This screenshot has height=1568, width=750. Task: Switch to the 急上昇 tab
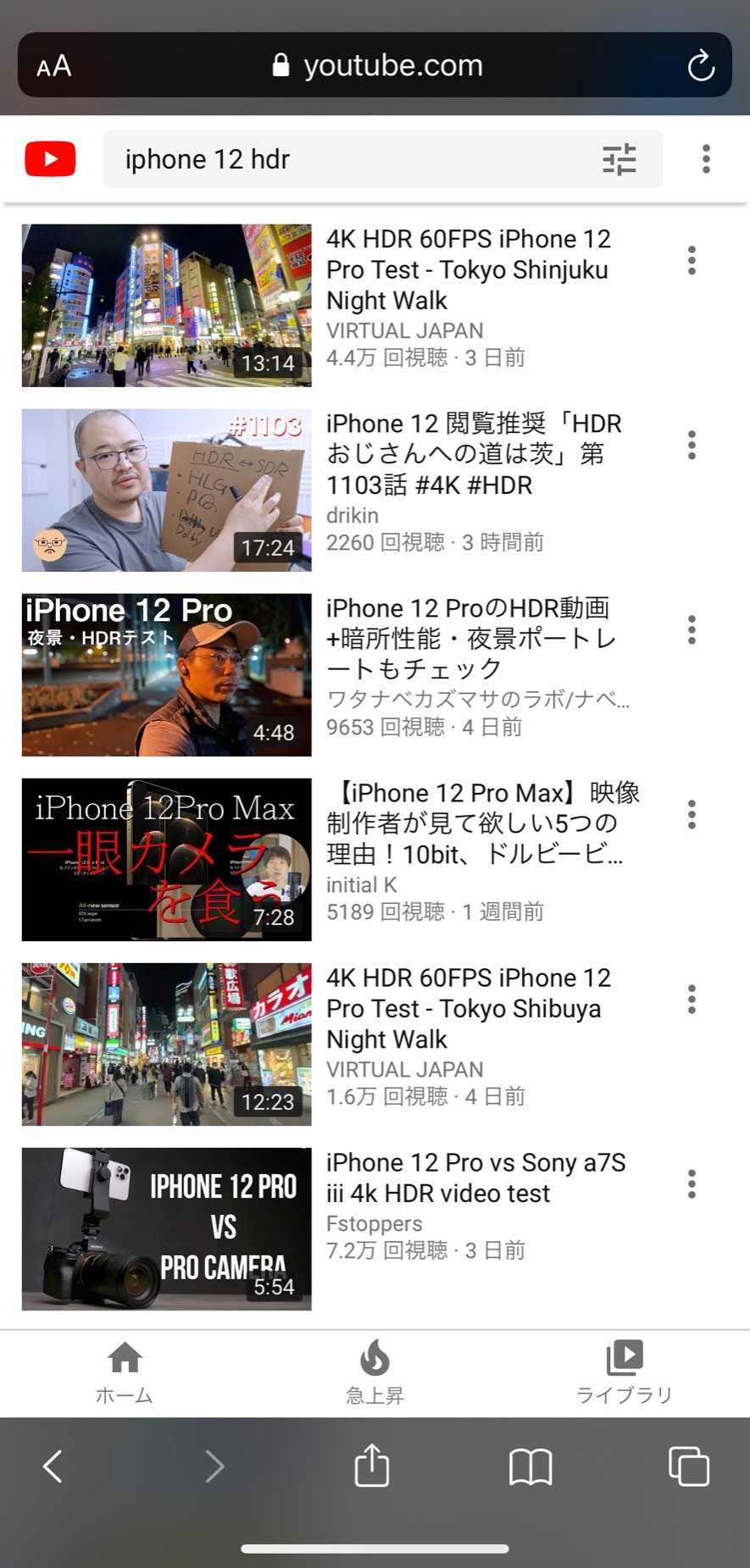coord(375,1373)
